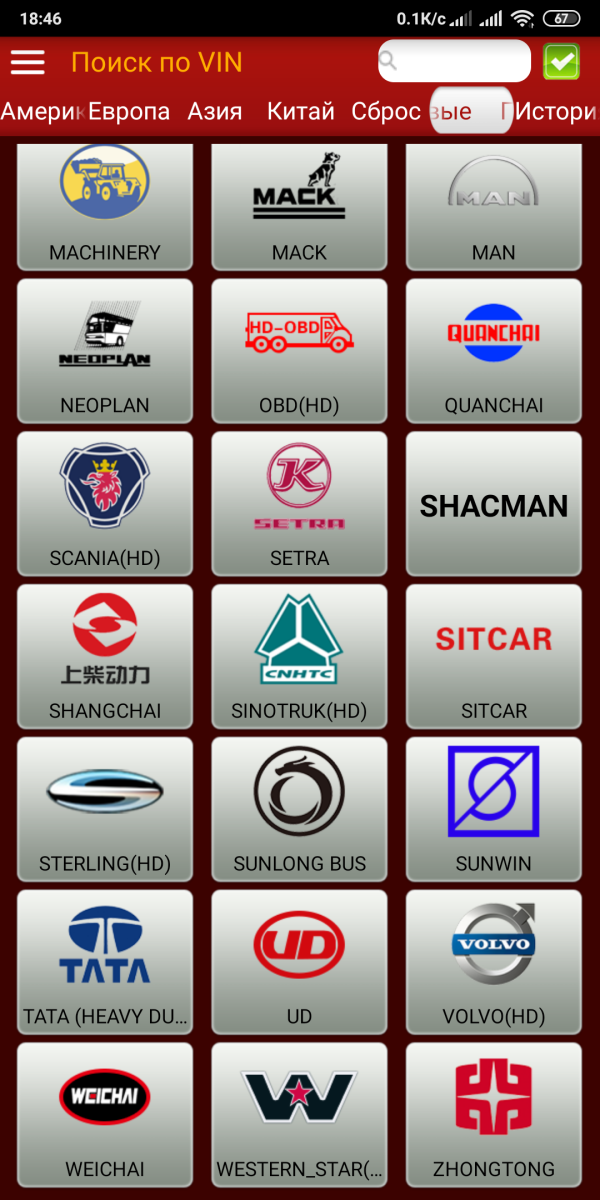This screenshot has width=600, height=1200.
Task: Choose the ZHONGTONG tile
Action: (493, 1115)
